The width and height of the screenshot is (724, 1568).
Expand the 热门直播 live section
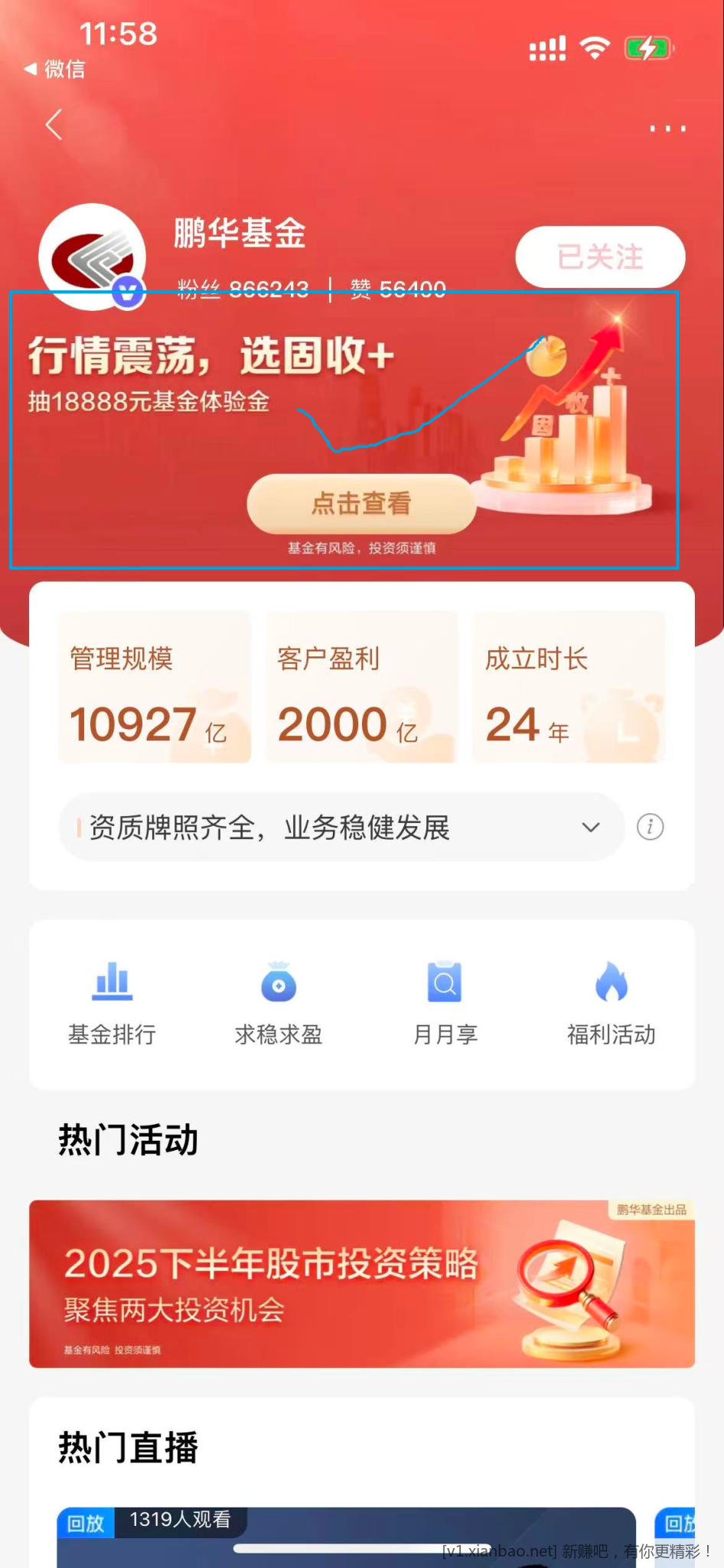(127, 1447)
